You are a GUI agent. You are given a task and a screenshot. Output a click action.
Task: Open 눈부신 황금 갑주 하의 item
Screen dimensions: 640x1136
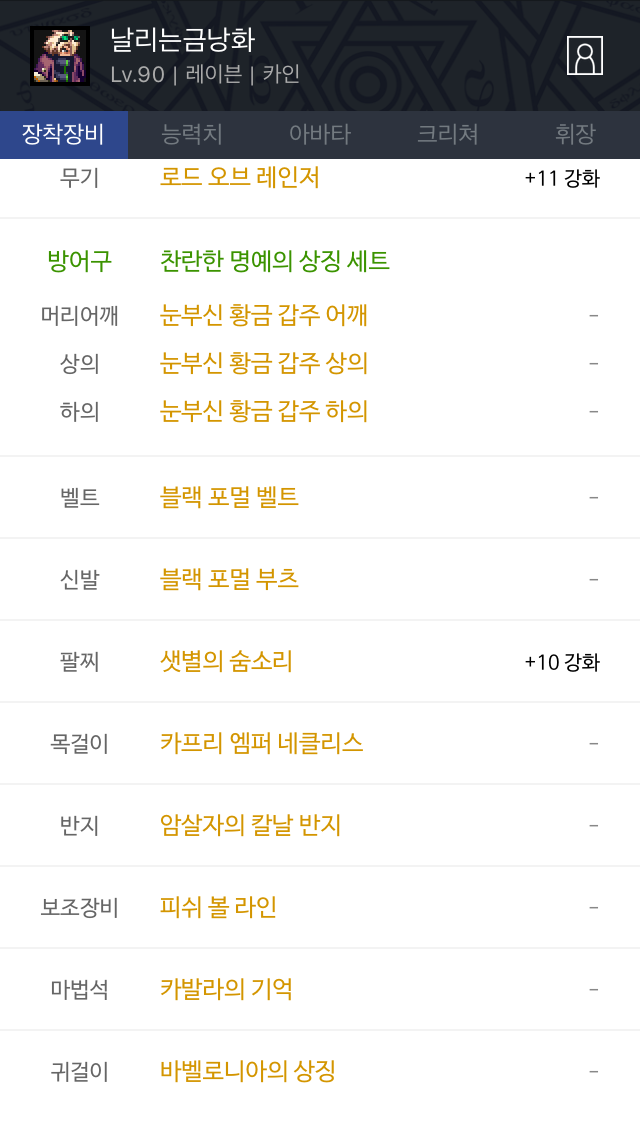coord(264,411)
